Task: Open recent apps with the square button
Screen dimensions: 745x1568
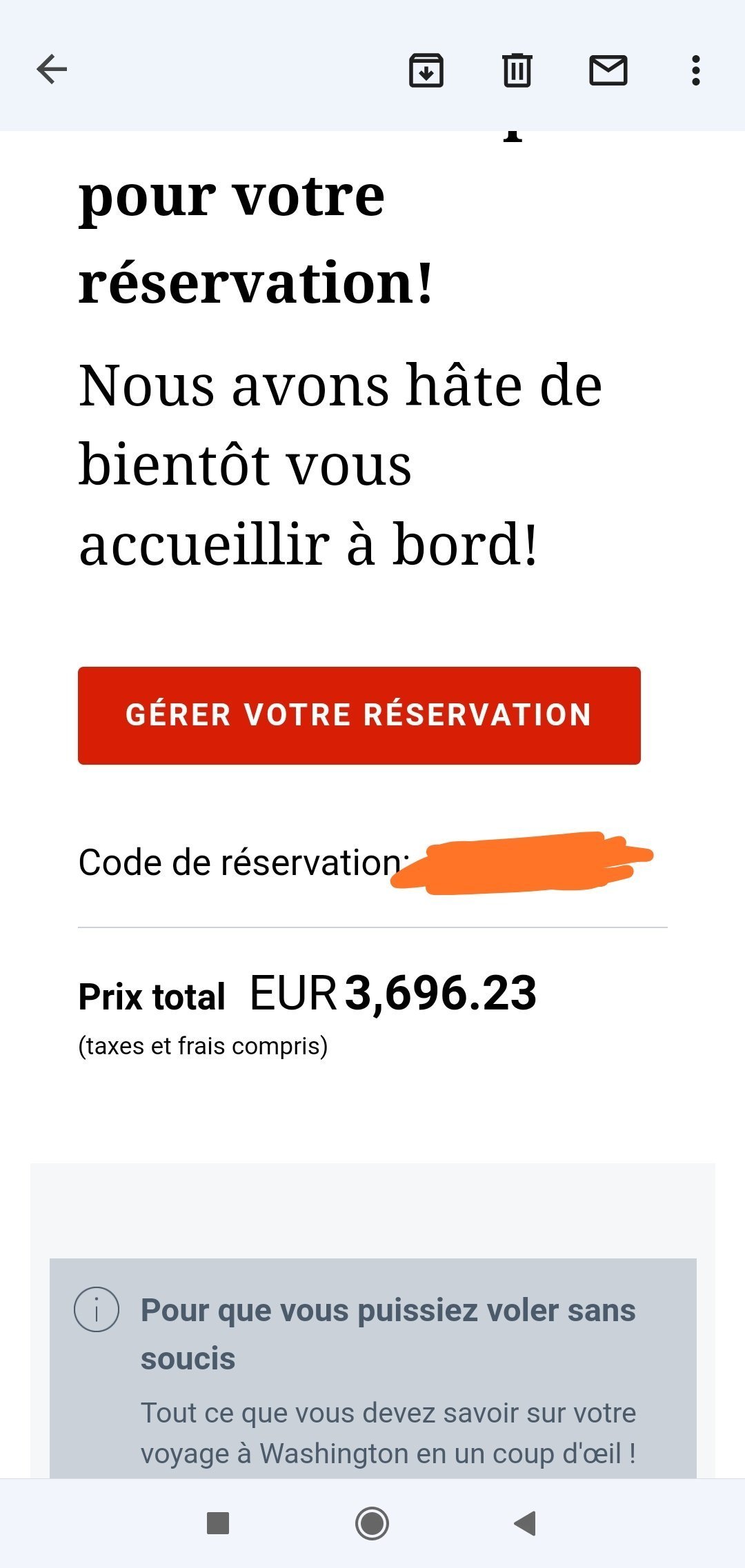Action: [x=218, y=1523]
